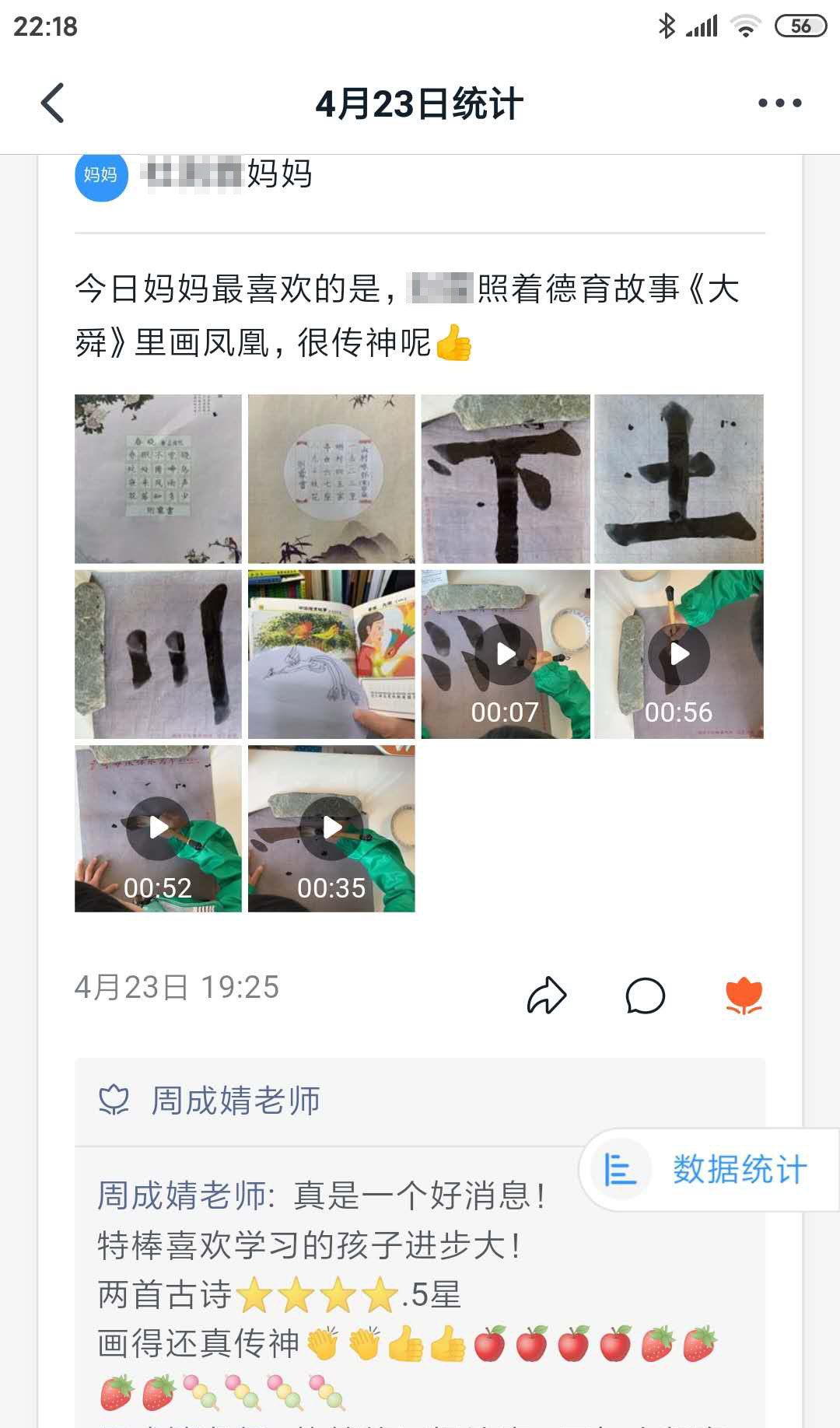Open the circular poem sheet photo
The image size is (840, 1428).
(331, 478)
